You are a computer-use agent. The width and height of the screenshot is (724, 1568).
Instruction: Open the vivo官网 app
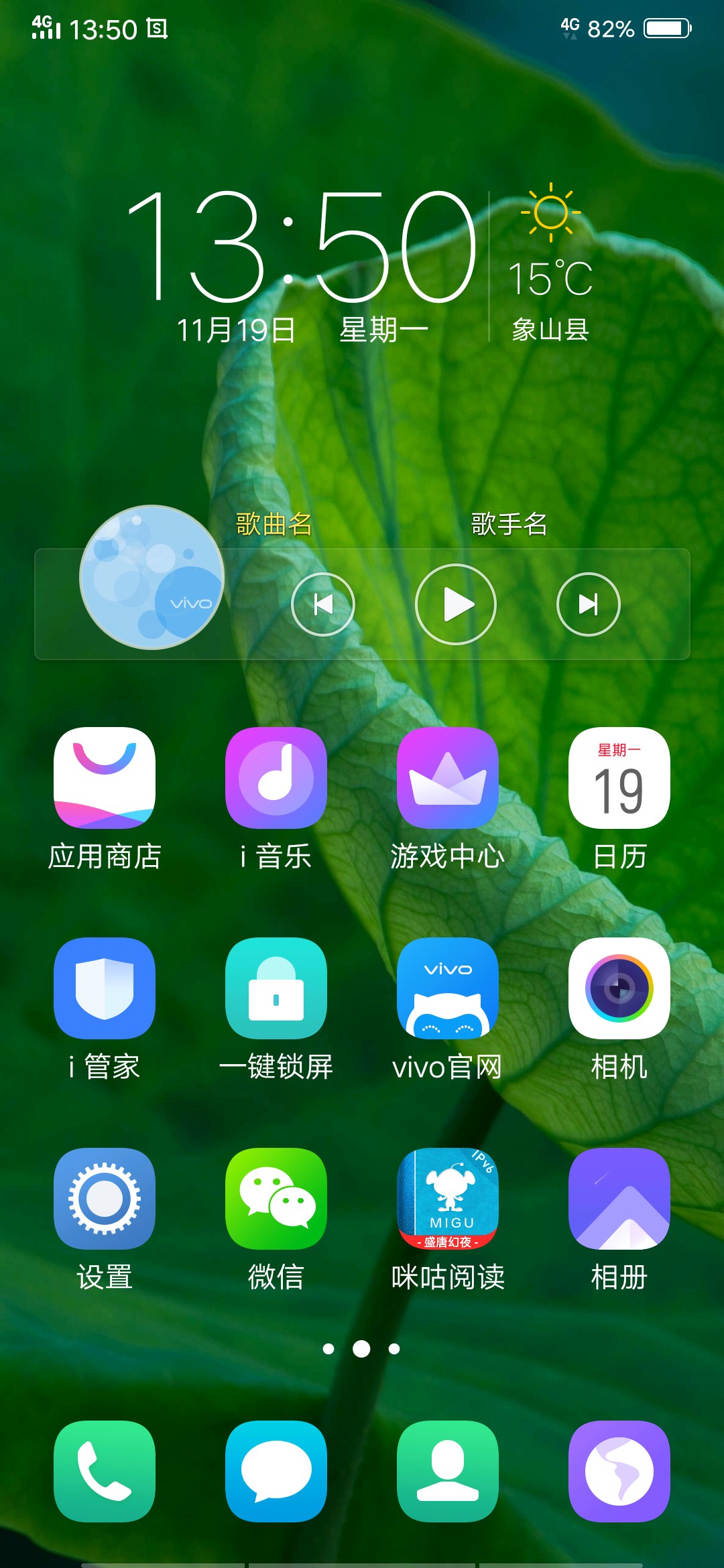pos(448,988)
